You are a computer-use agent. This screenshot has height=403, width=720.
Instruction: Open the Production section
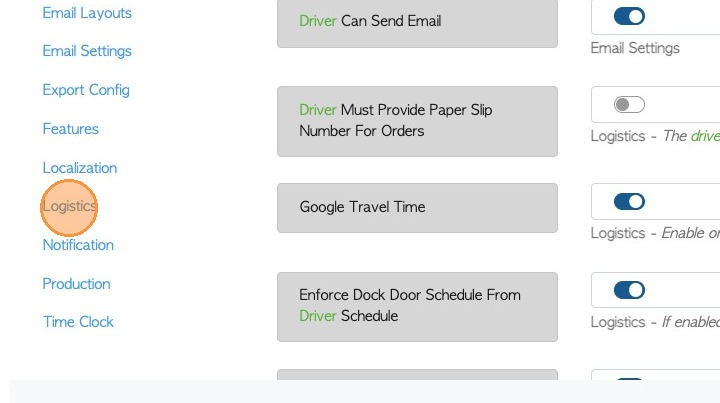pyautogui.click(x=76, y=284)
